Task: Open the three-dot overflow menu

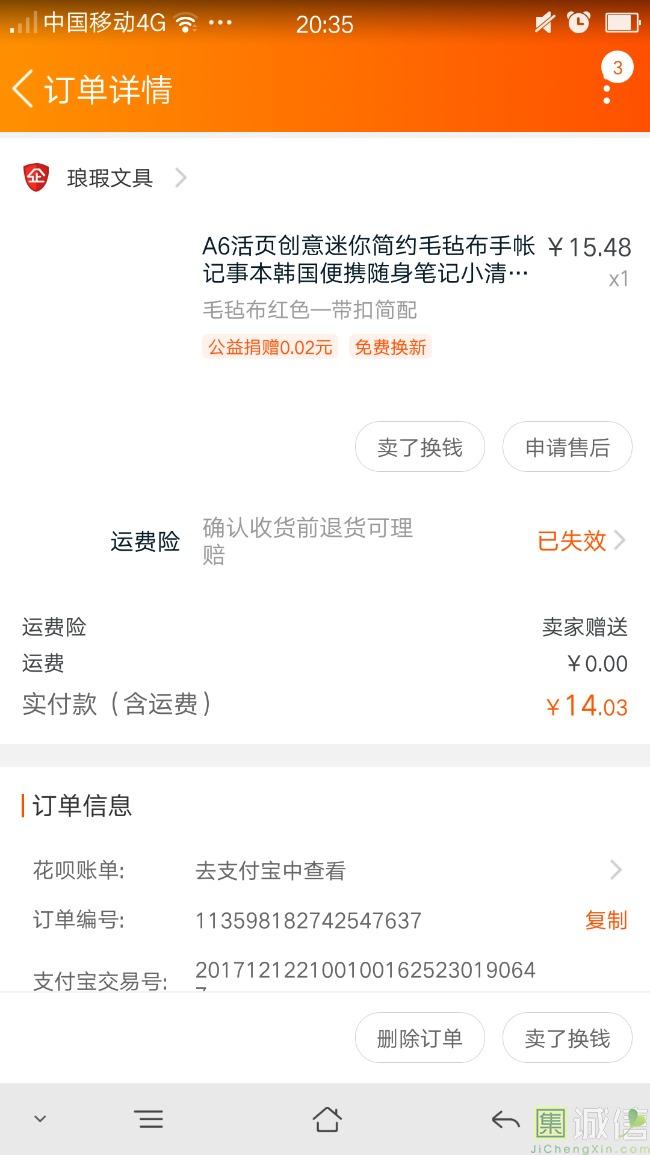Action: (607, 91)
